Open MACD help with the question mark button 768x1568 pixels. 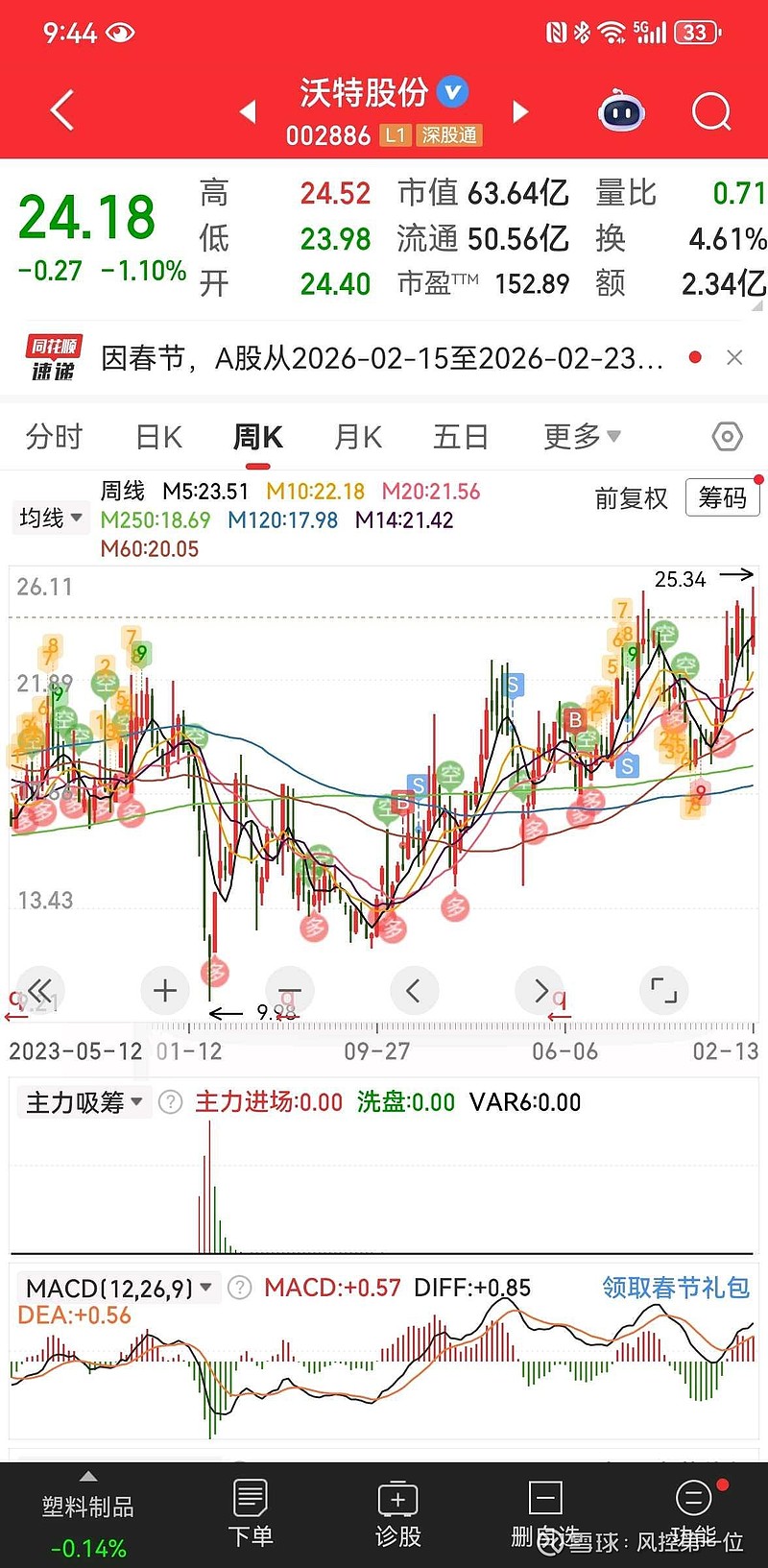click(x=238, y=1288)
